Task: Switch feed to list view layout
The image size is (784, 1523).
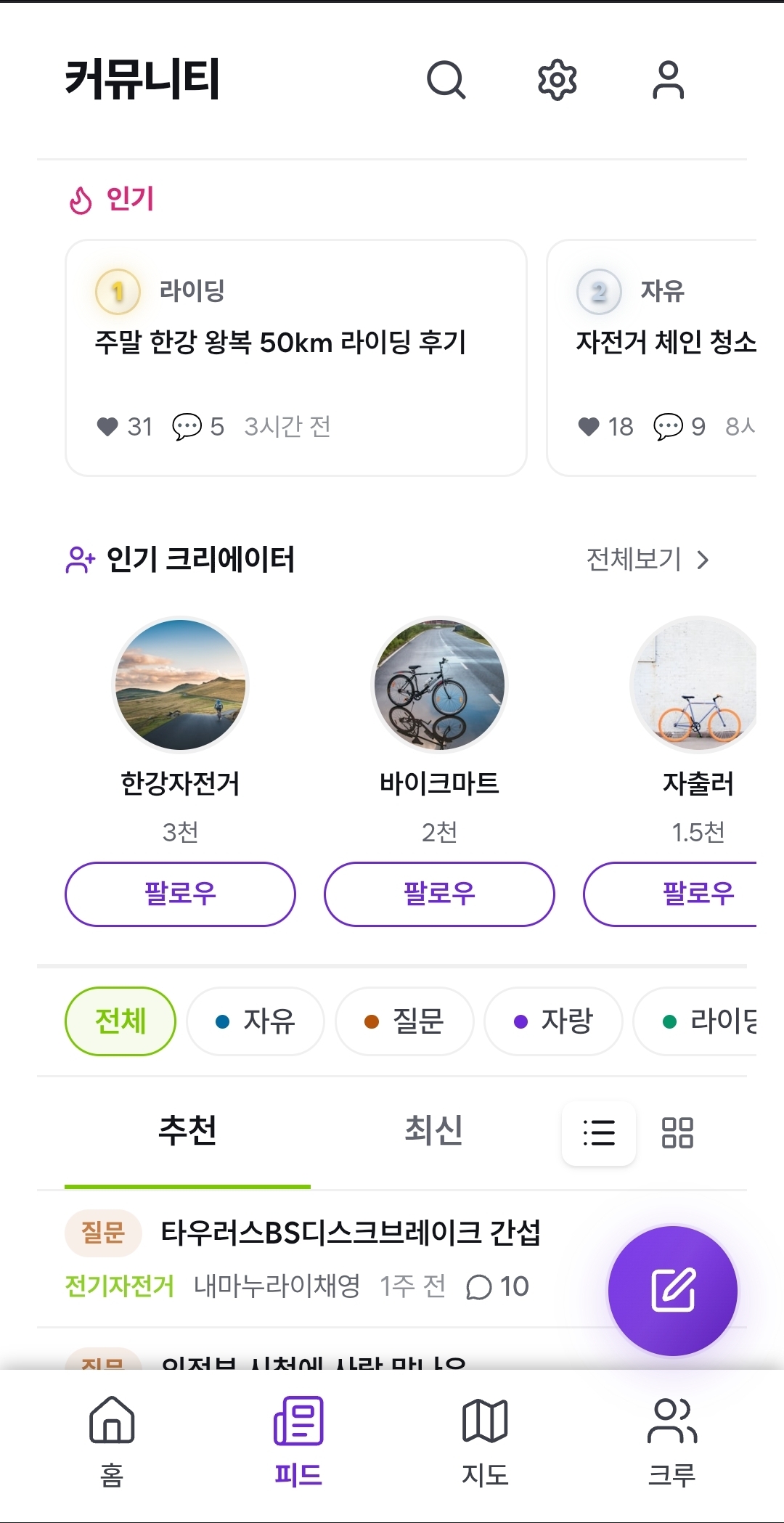Action: [598, 1134]
